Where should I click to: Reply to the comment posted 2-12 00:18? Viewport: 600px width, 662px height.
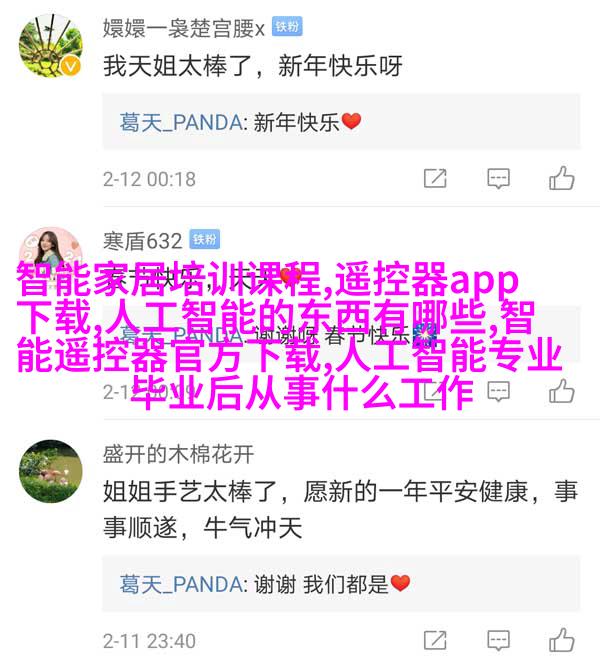pyautogui.click(x=499, y=179)
